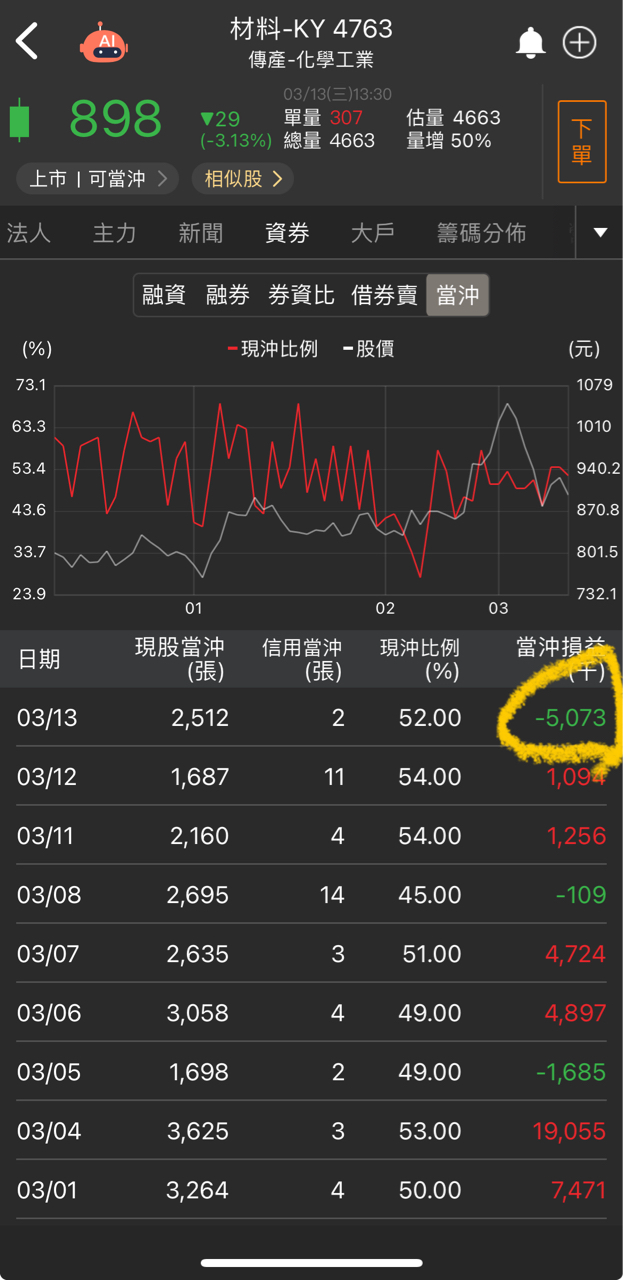View 相似股 similar stocks
This screenshot has height=1280, width=623.
[x=243, y=179]
